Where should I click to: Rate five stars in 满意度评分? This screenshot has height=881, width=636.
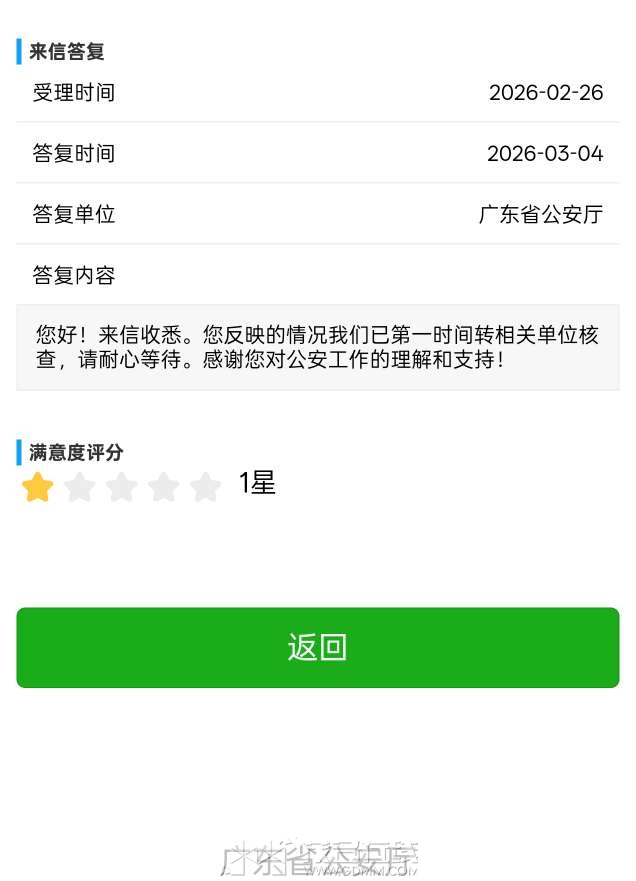click(206, 488)
